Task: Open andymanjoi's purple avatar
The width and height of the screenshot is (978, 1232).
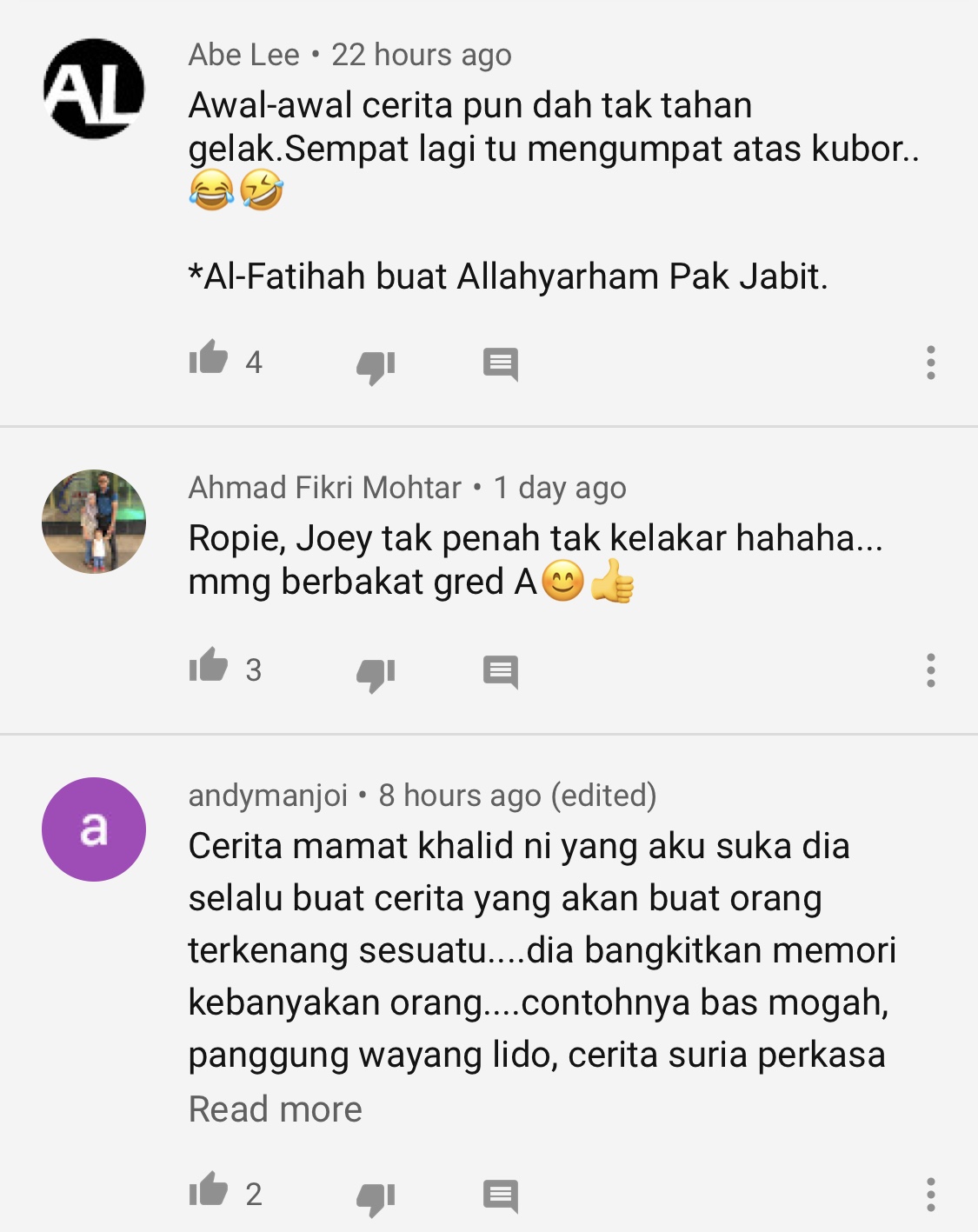Action: click(x=94, y=829)
